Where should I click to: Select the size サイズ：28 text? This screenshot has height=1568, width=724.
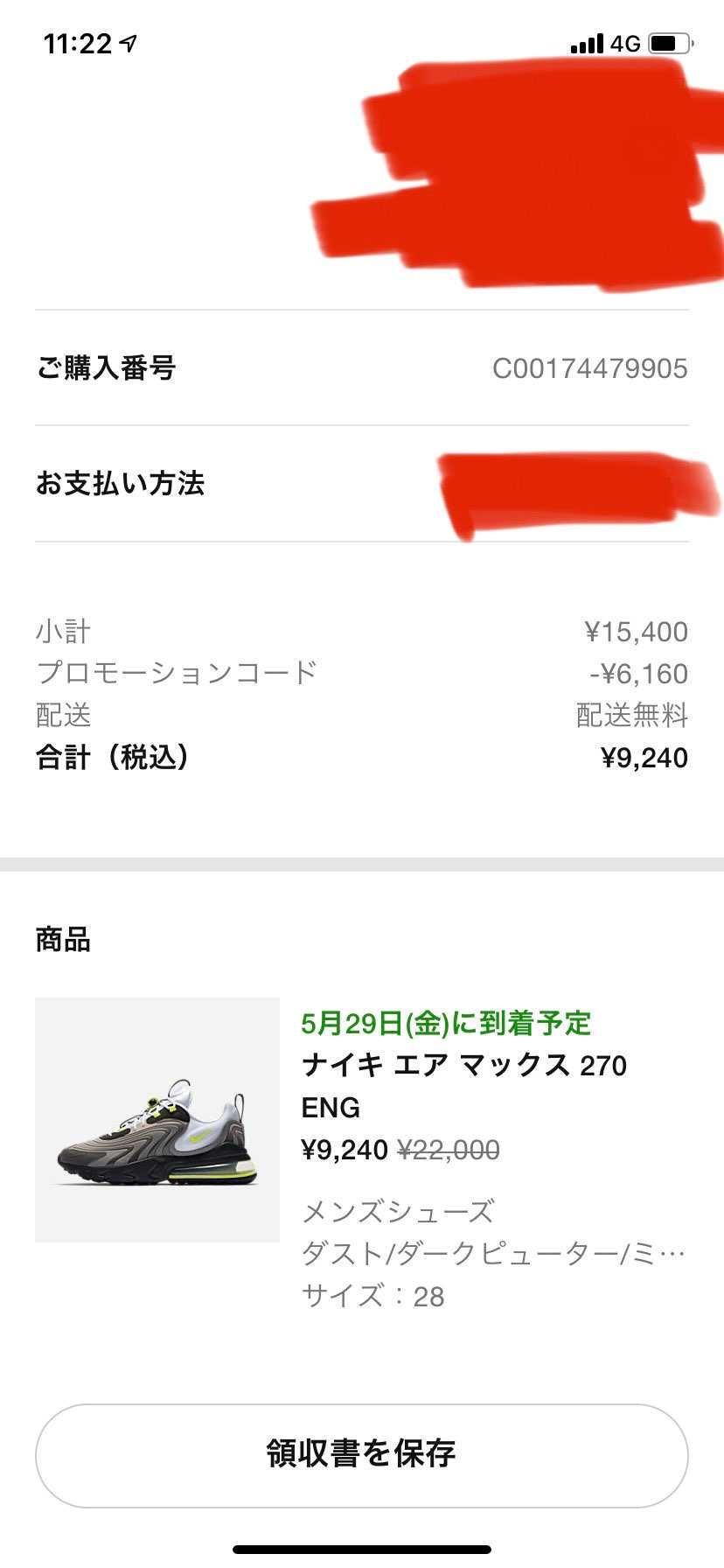[x=374, y=1298]
